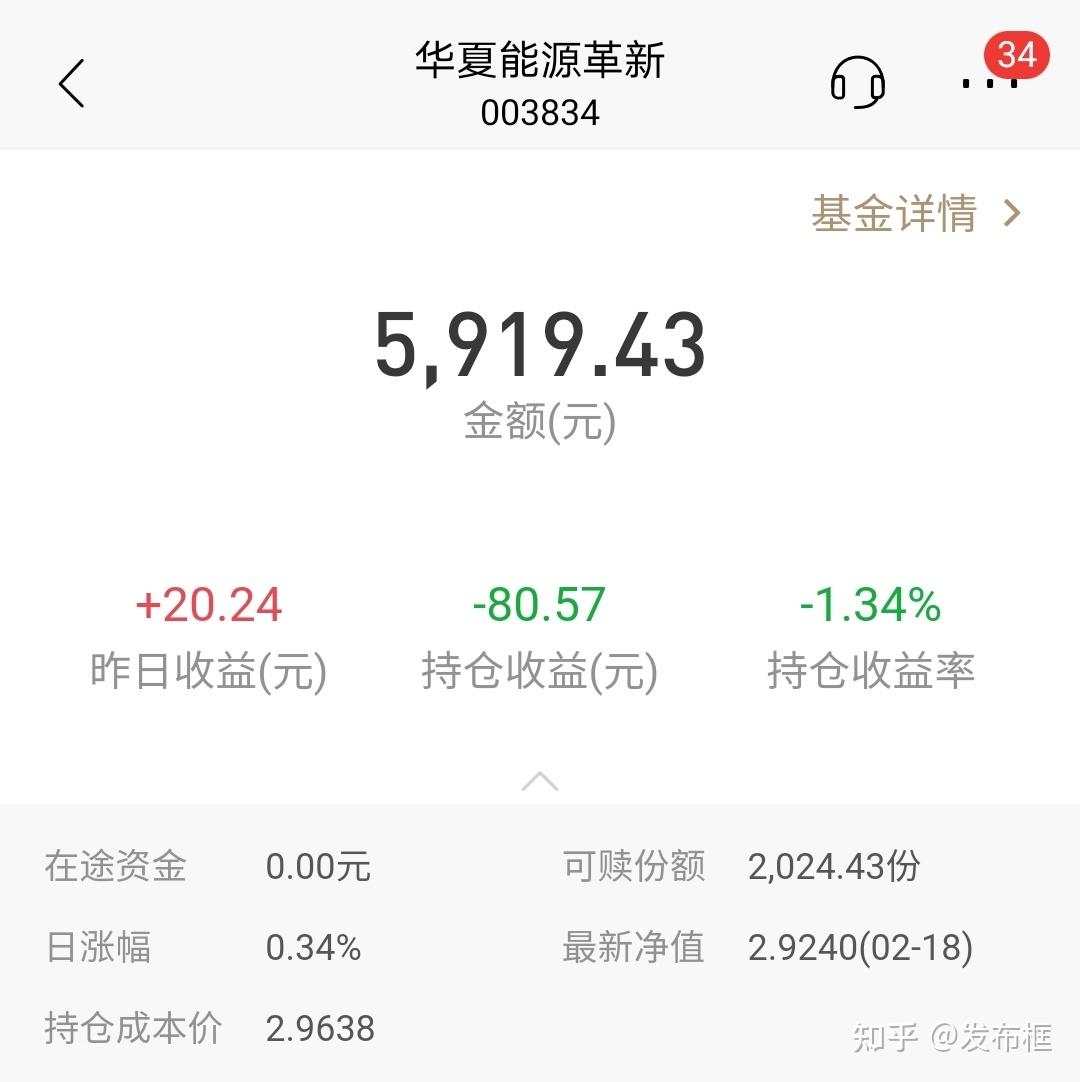Tap the chevron next to 基金详情

1012,213
